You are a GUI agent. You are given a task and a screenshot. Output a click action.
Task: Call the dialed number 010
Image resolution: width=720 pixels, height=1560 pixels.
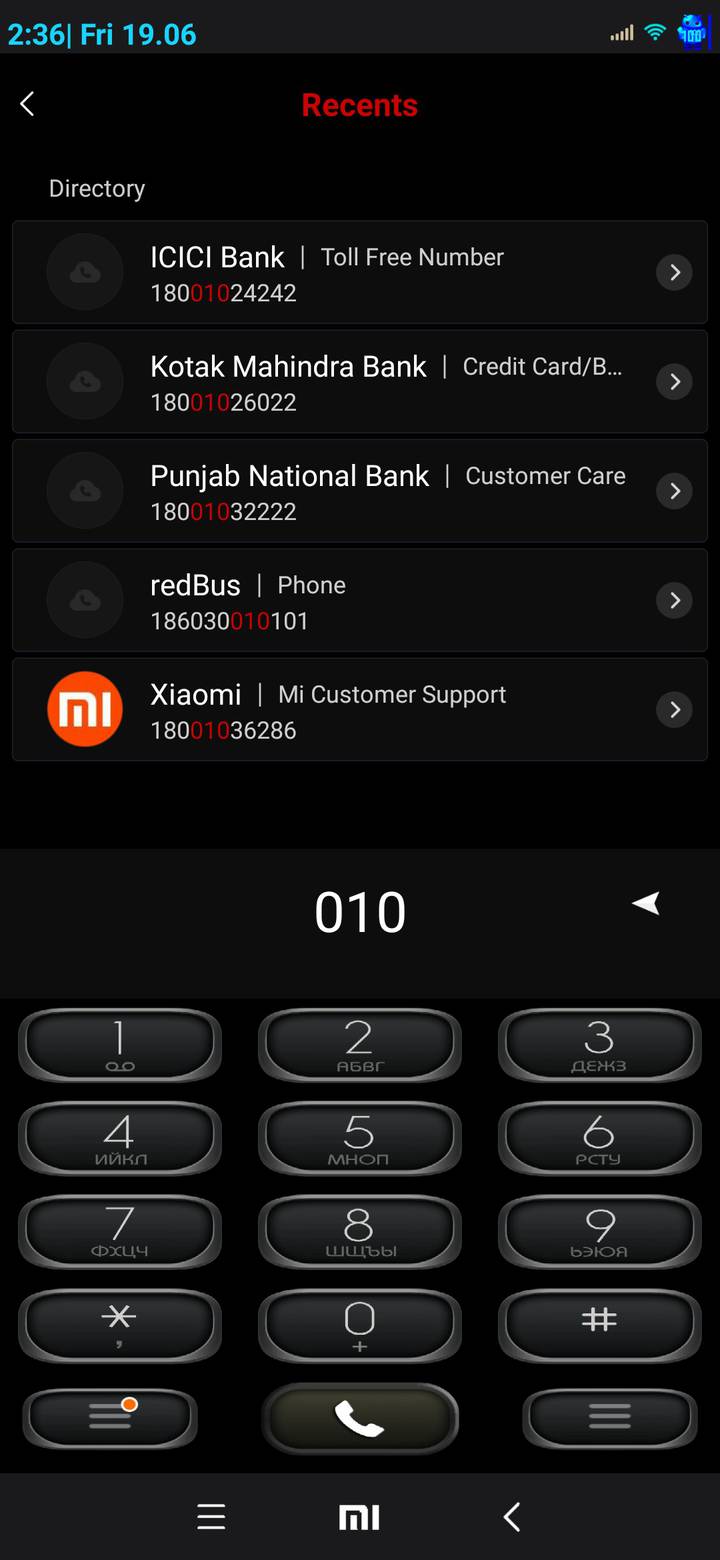[x=360, y=1418]
